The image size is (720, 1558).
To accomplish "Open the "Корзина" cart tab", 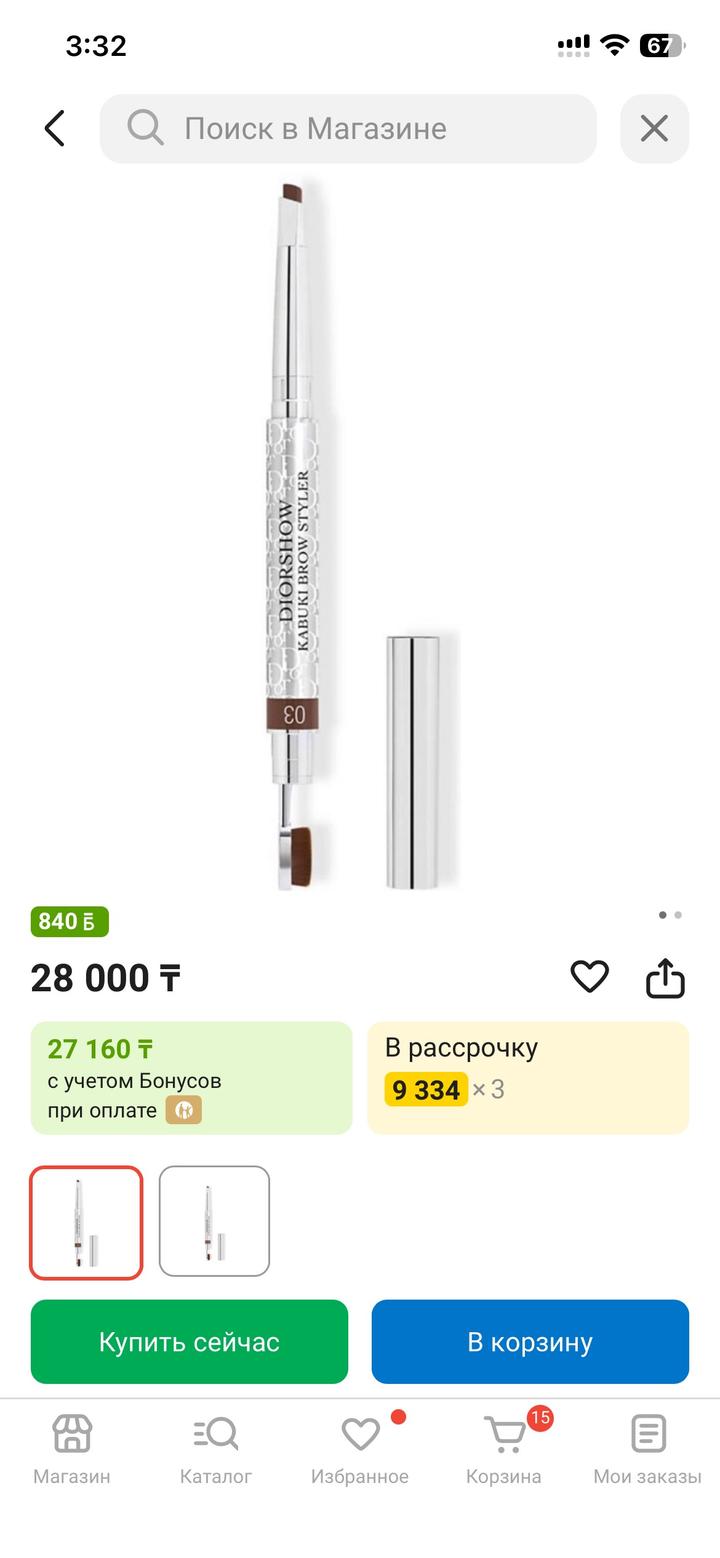I will [504, 1448].
